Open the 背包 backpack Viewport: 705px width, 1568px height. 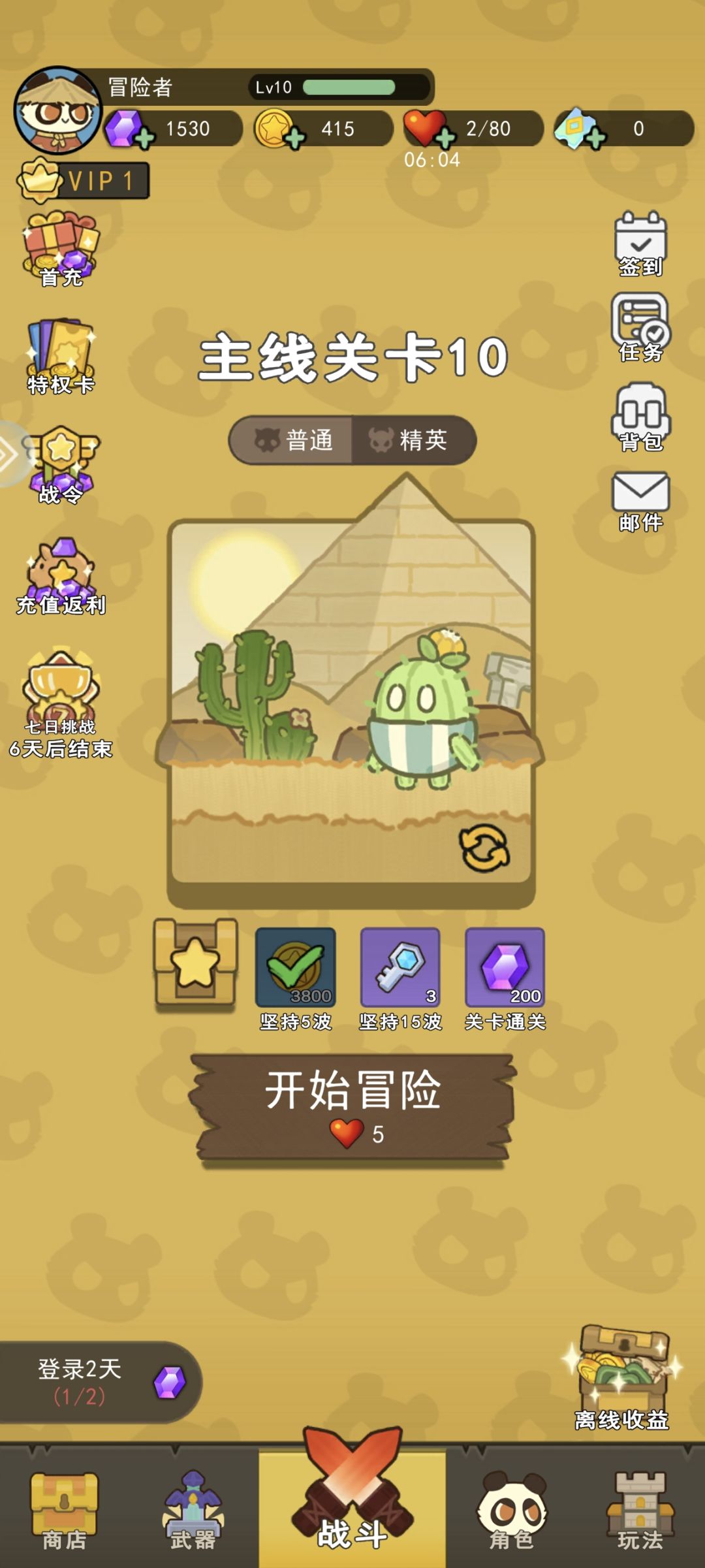(x=640, y=418)
